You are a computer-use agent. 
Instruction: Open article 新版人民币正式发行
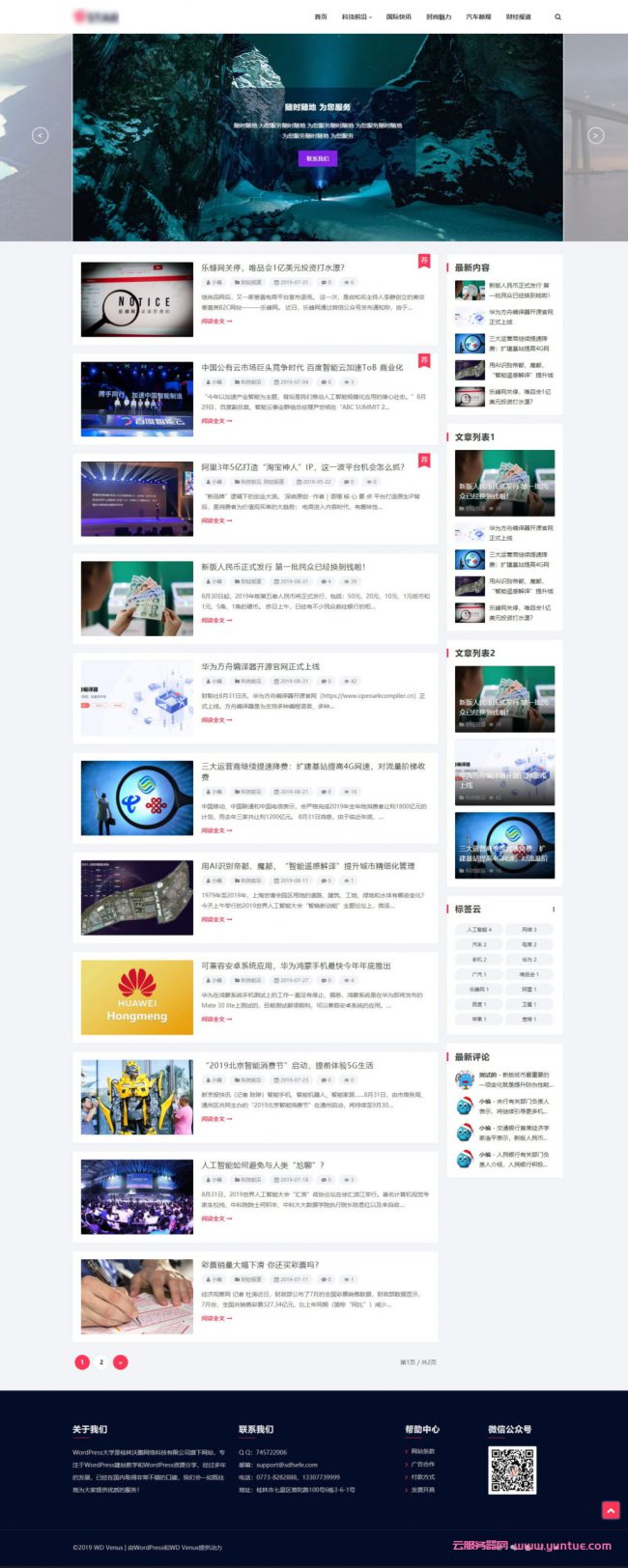[283, 567]
